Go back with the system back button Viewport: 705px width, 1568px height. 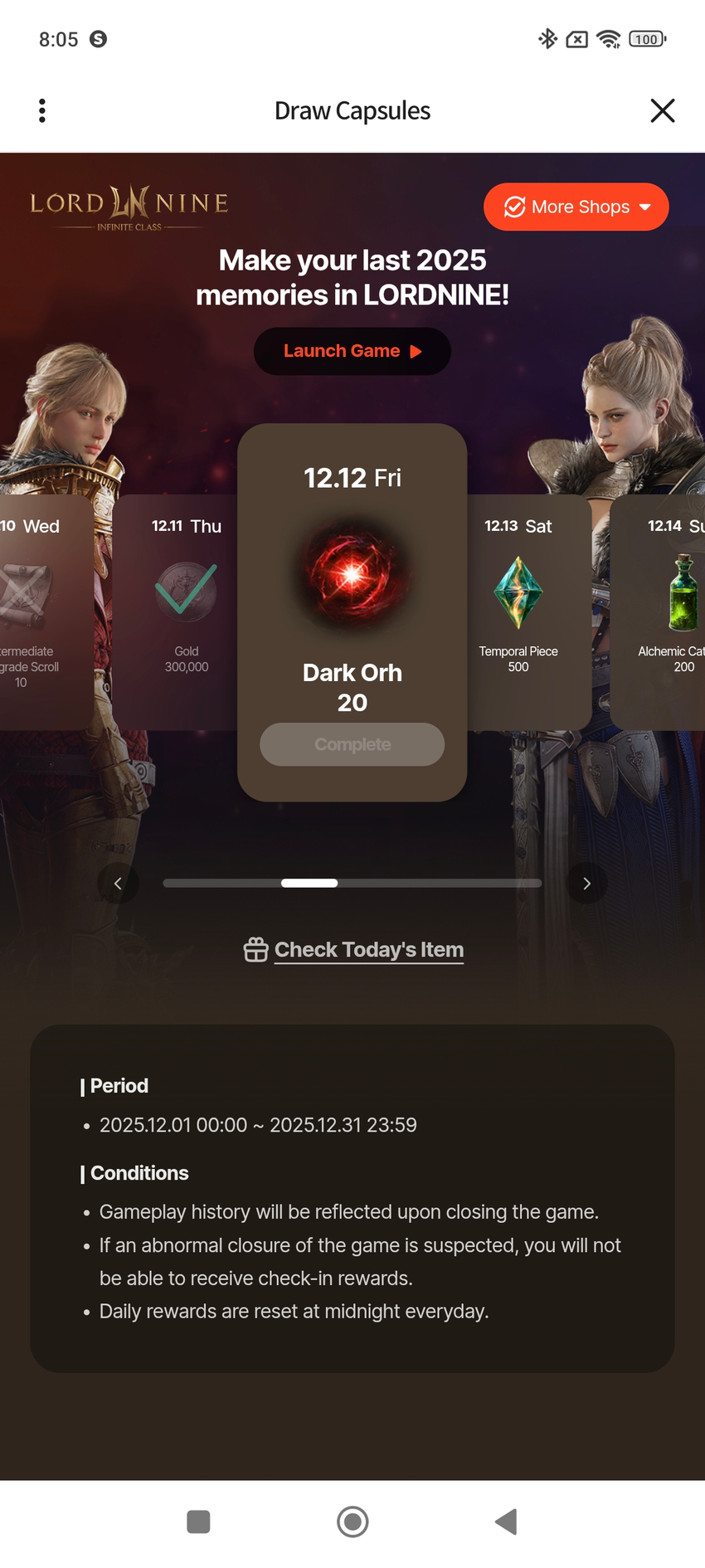pyautogui.click(x=506, y=1522)
